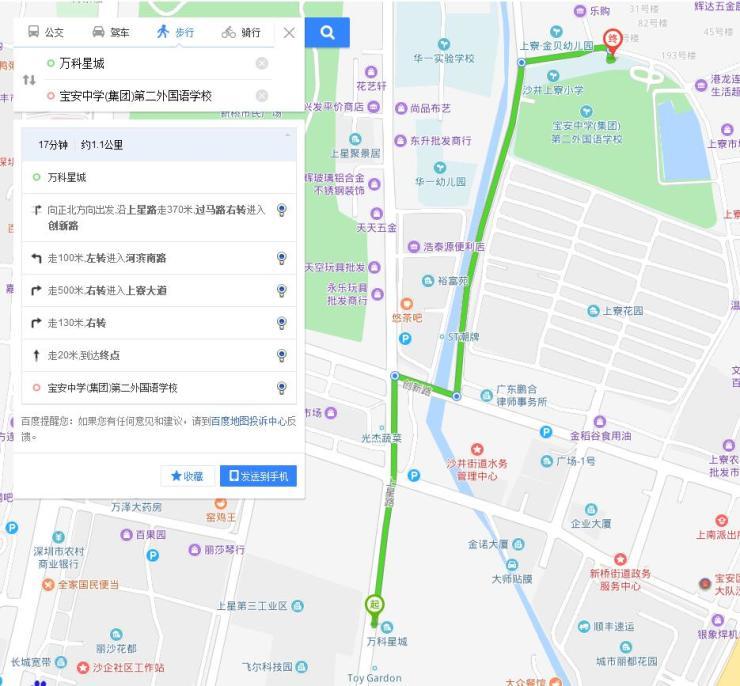Image resolution: width=740 pixels, height=686 pixels.
Task: Switch to the 骑行 cycling tab
Action: (x=241, y=32)
